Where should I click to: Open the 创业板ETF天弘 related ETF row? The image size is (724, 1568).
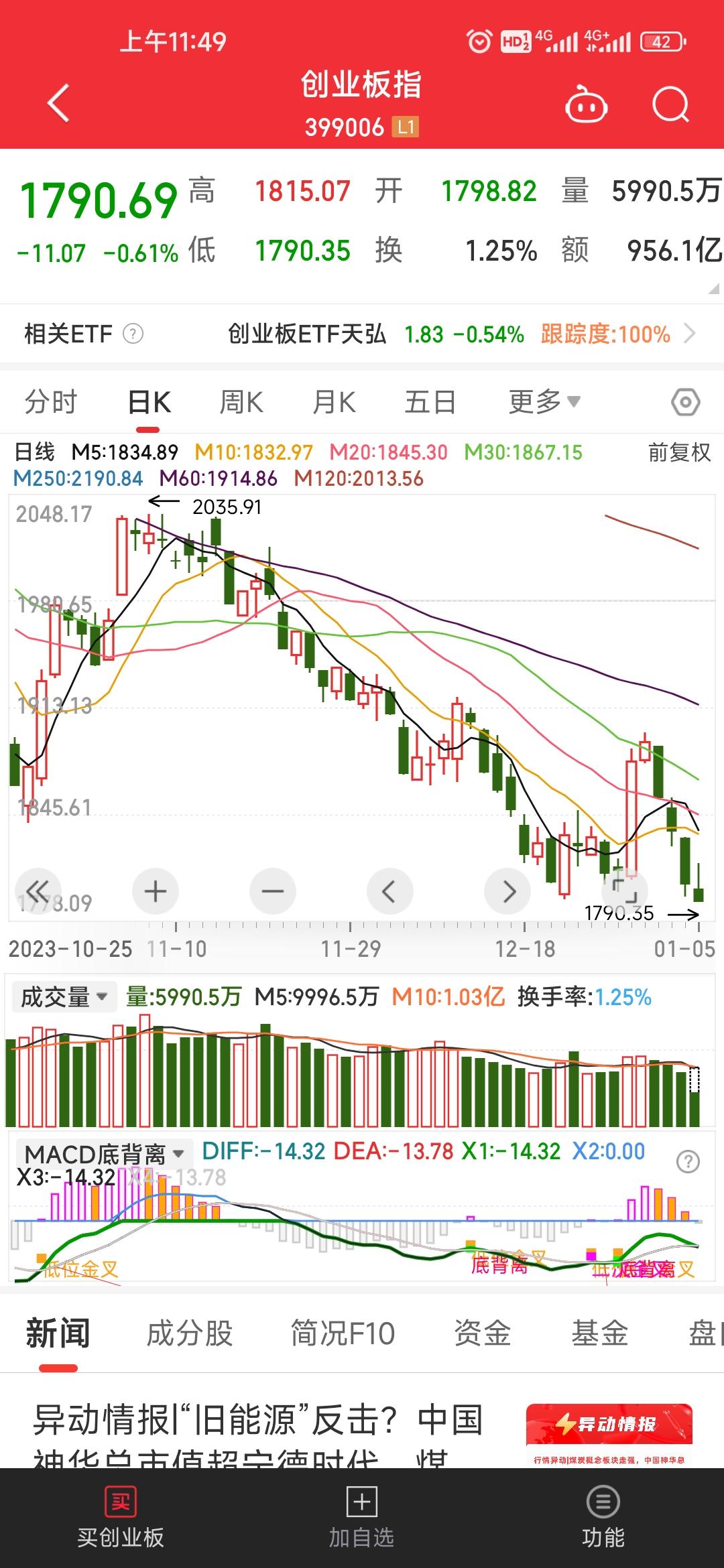pos(362,334)
